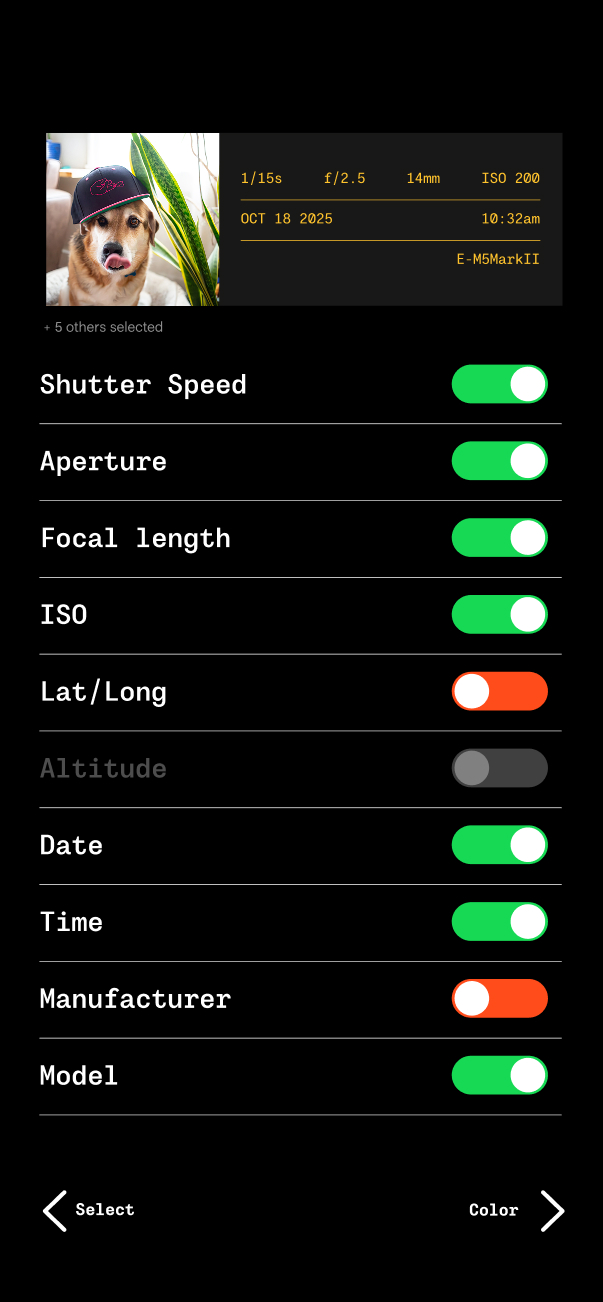Screen dimensions: 603x1302
Task: Toggle Model off
Action: [x=499, y=1075]
